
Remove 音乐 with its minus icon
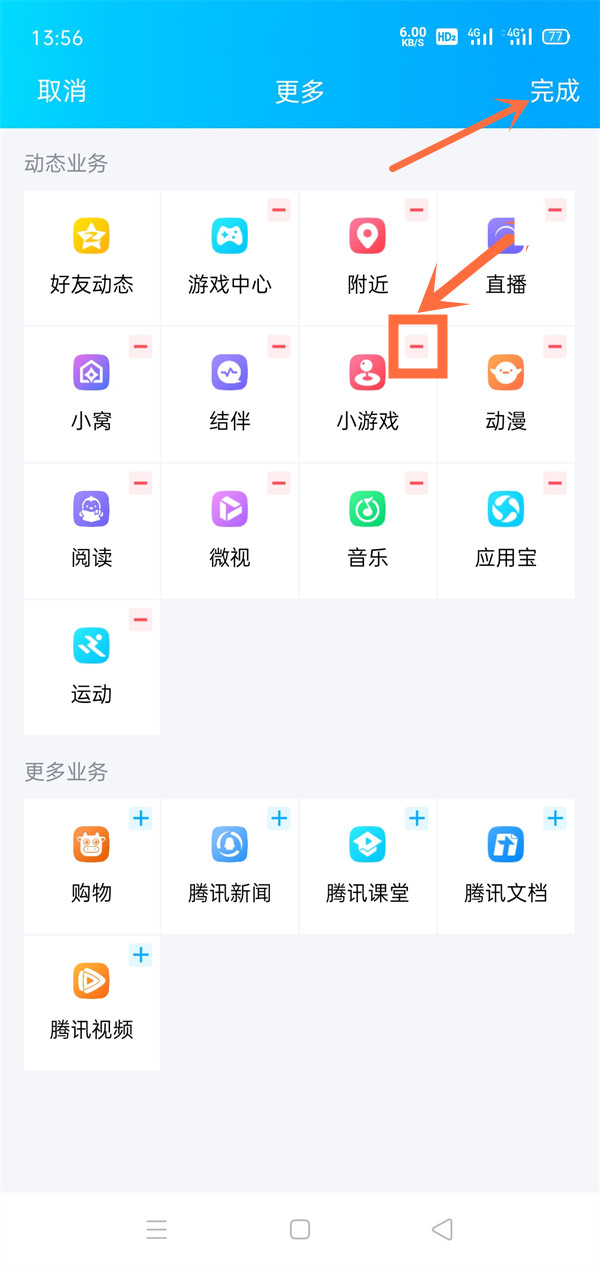417,483
